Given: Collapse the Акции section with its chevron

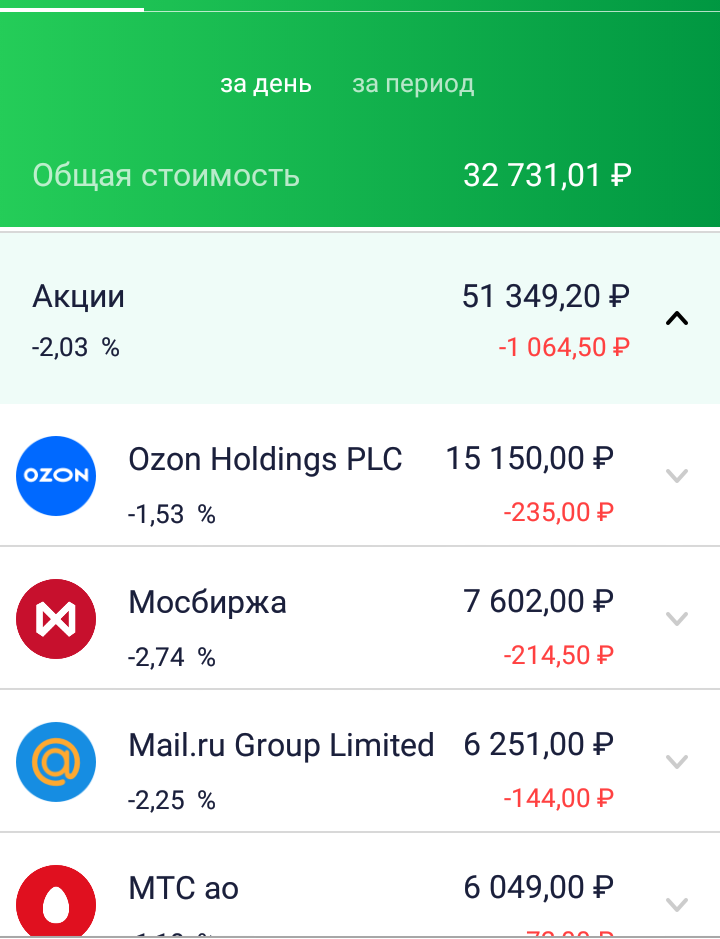Looking at the screenshot, I should (x=677, y=318).
